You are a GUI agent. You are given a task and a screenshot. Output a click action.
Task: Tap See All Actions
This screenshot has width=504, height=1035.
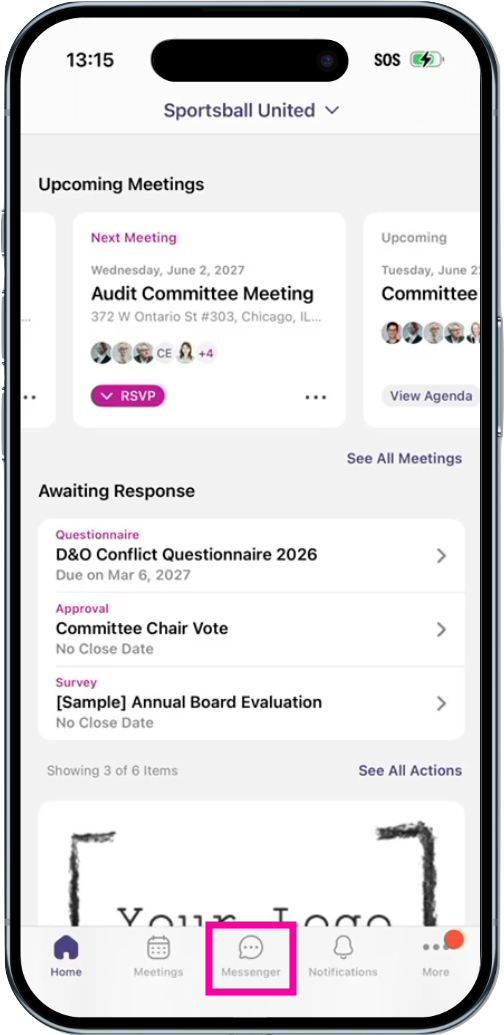(410, 770)
